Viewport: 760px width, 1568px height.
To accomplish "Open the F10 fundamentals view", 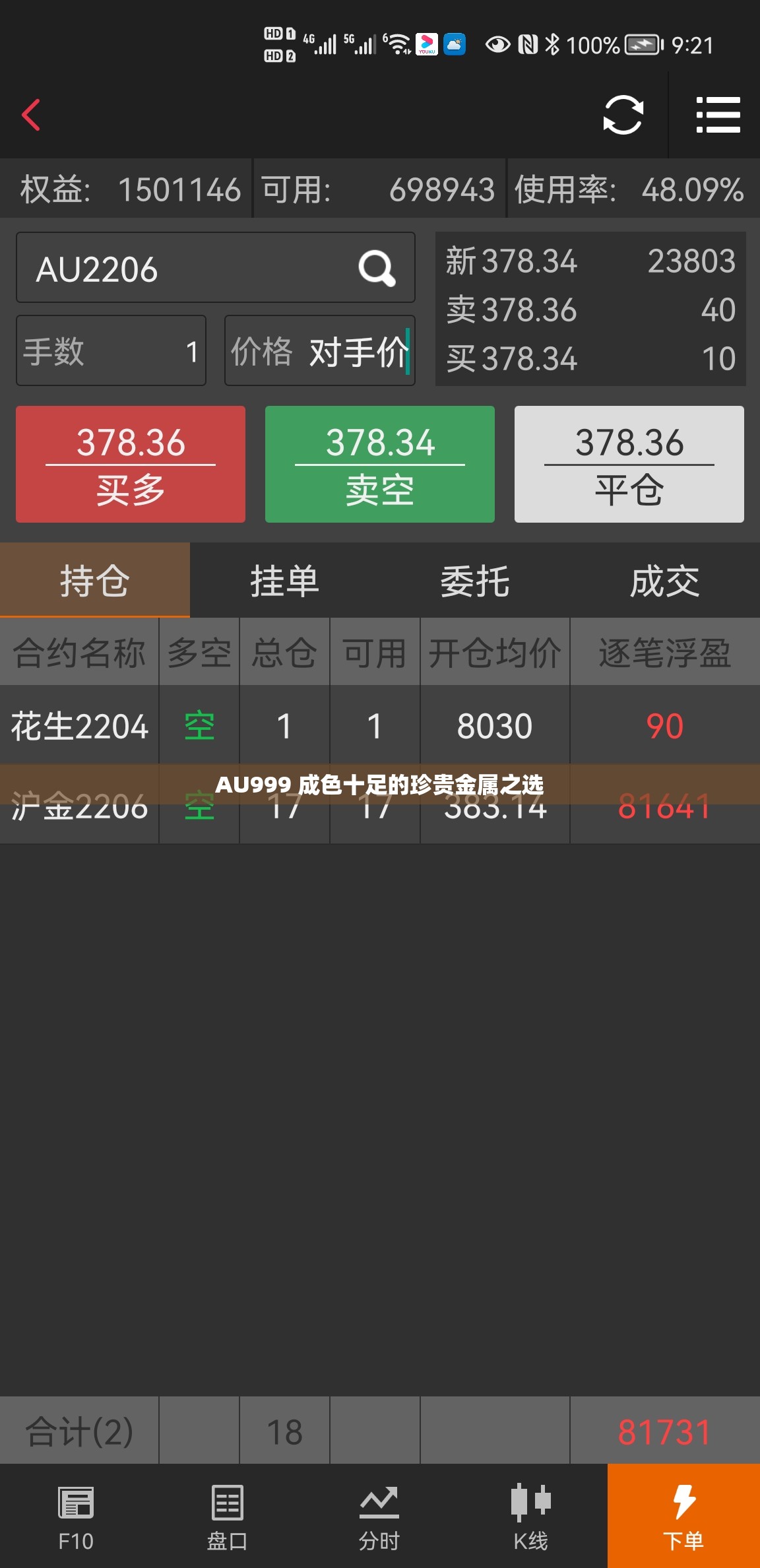I will (76, 1515).
